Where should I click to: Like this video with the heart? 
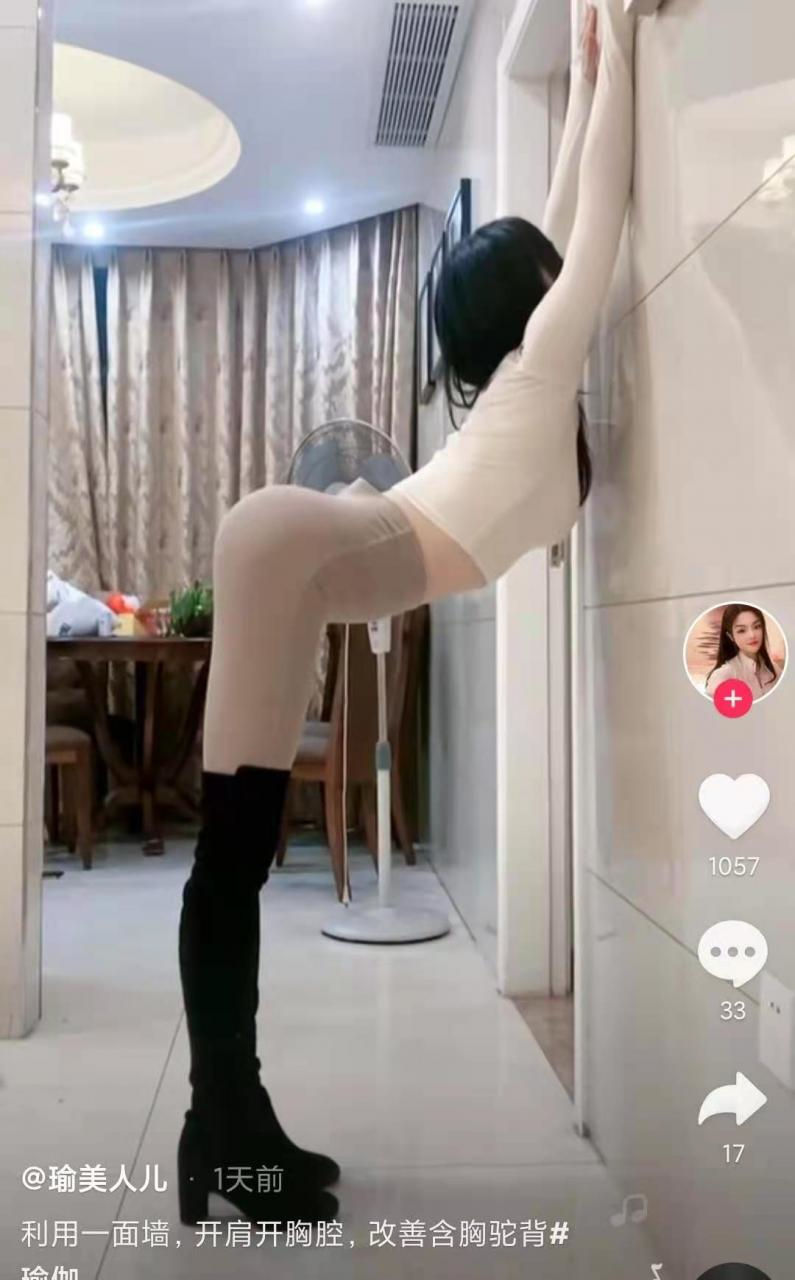pos(734,805)
